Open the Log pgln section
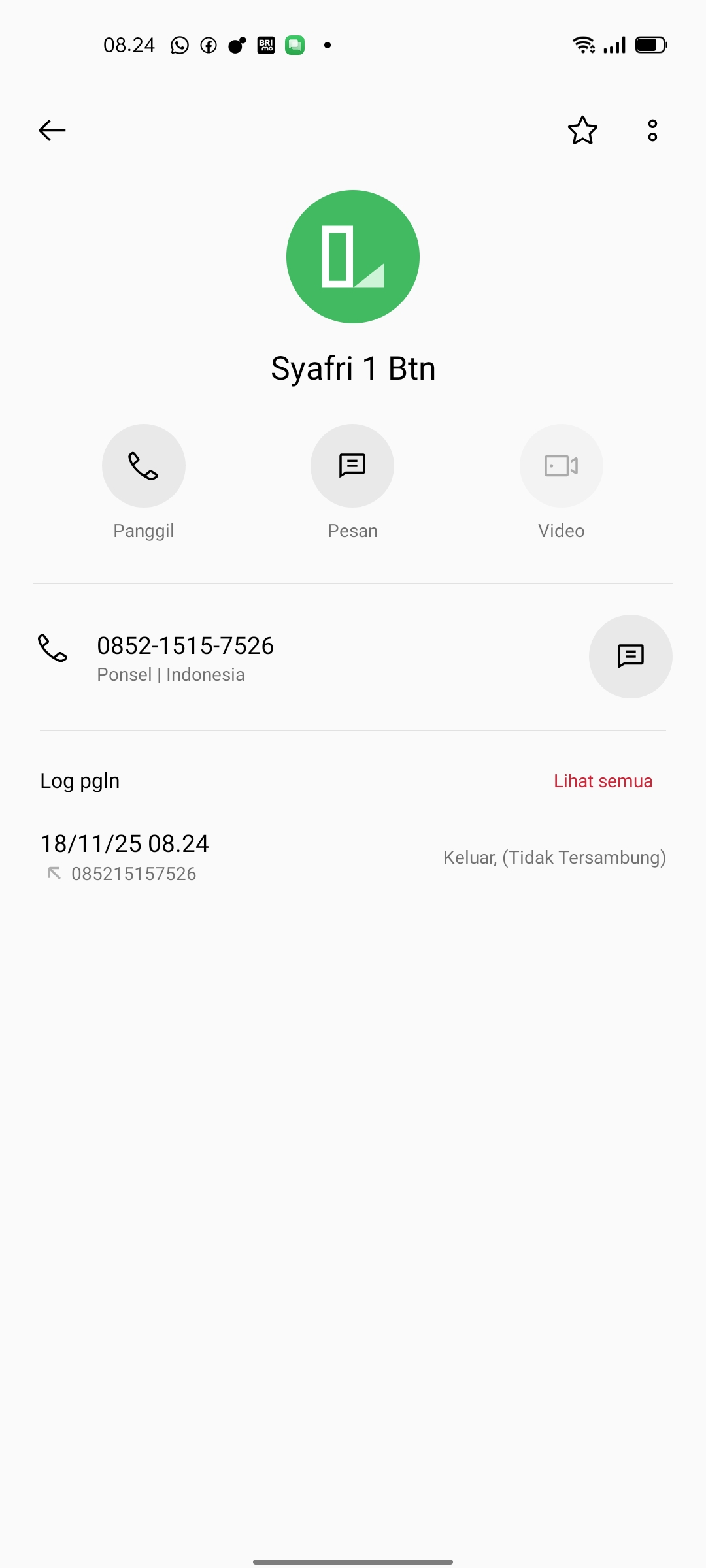The width and height of the screenshot is (706, 1568). pyautogui.click(x=79, y=781)
